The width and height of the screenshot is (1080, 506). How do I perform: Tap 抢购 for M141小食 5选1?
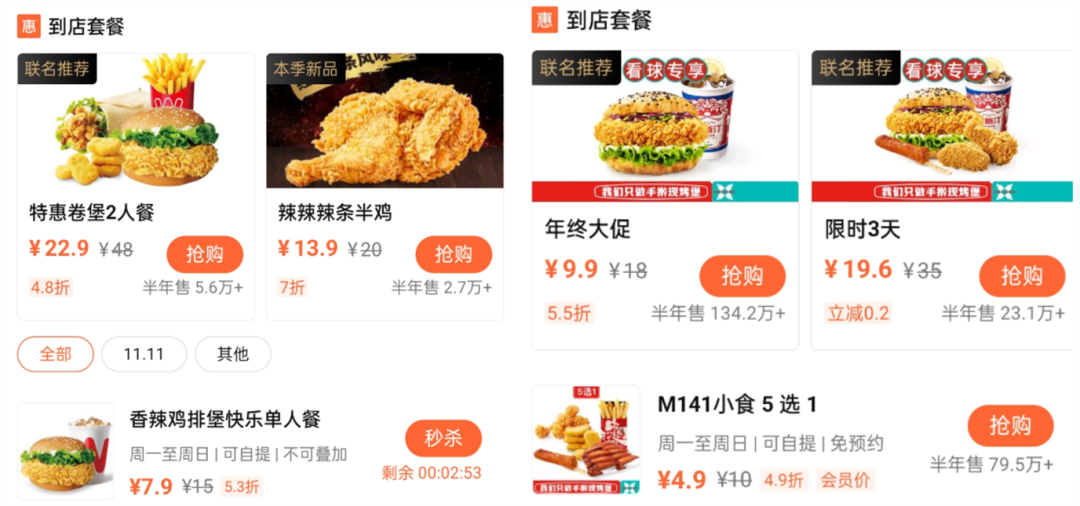point(1010,426)
